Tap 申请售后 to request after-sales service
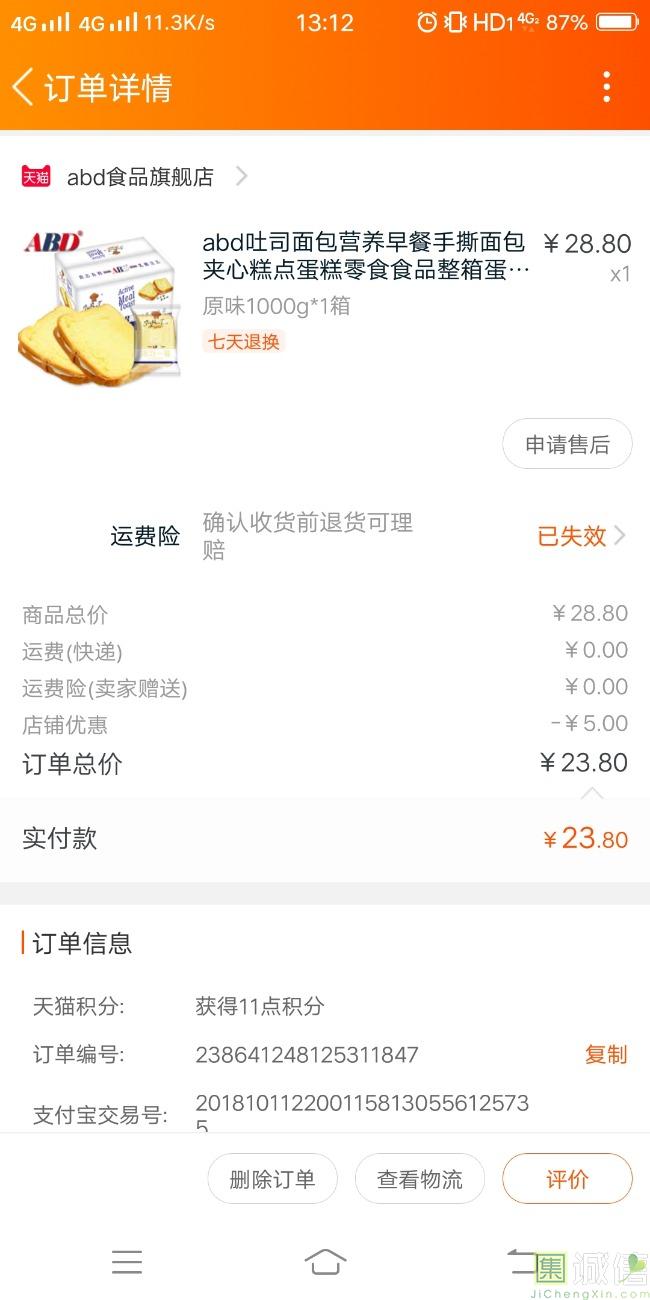Image resolution: width=650 pixels, height=1300 pixels. click(x=567, y=445)
